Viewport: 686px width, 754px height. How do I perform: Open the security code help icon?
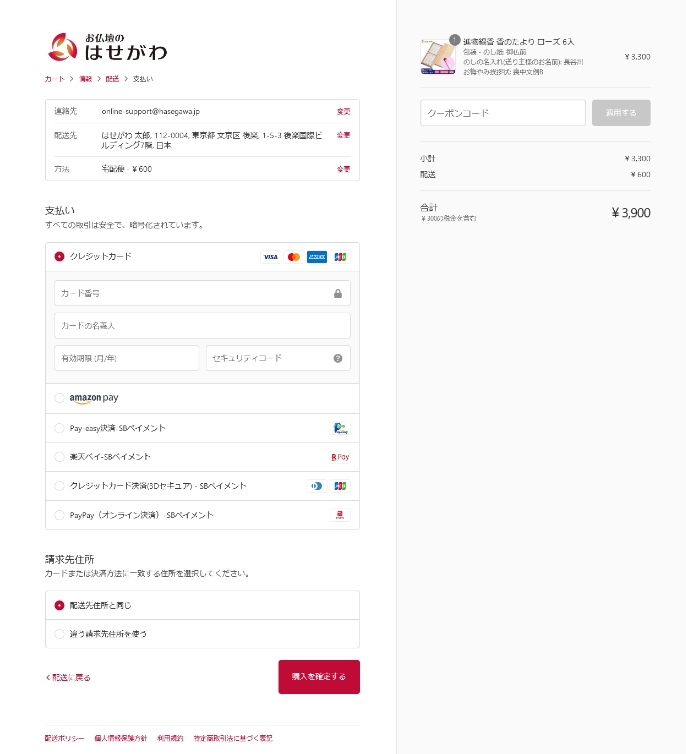[338, 358]
